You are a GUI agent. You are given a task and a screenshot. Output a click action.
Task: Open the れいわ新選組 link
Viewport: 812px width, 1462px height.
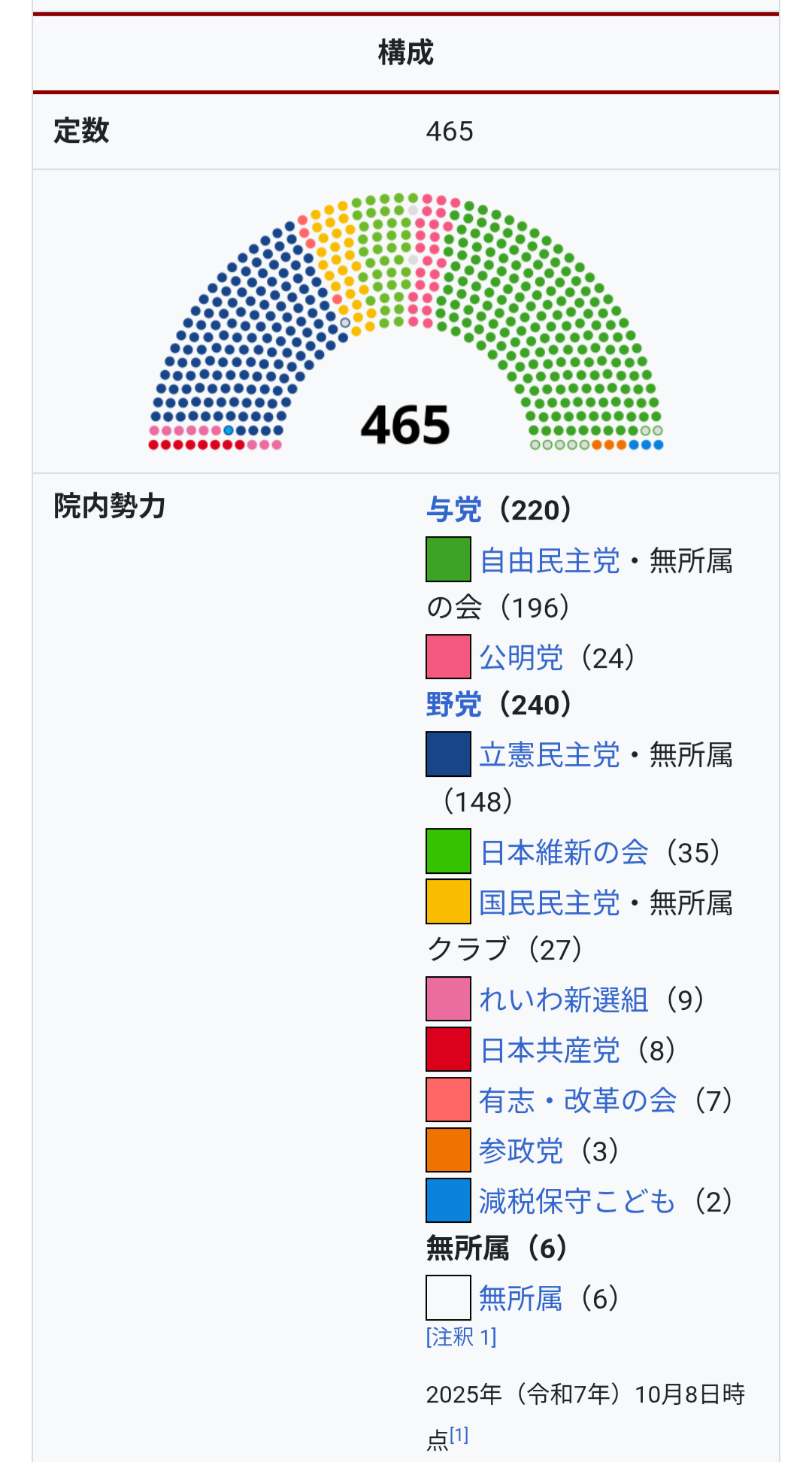tap(564, 1000)
